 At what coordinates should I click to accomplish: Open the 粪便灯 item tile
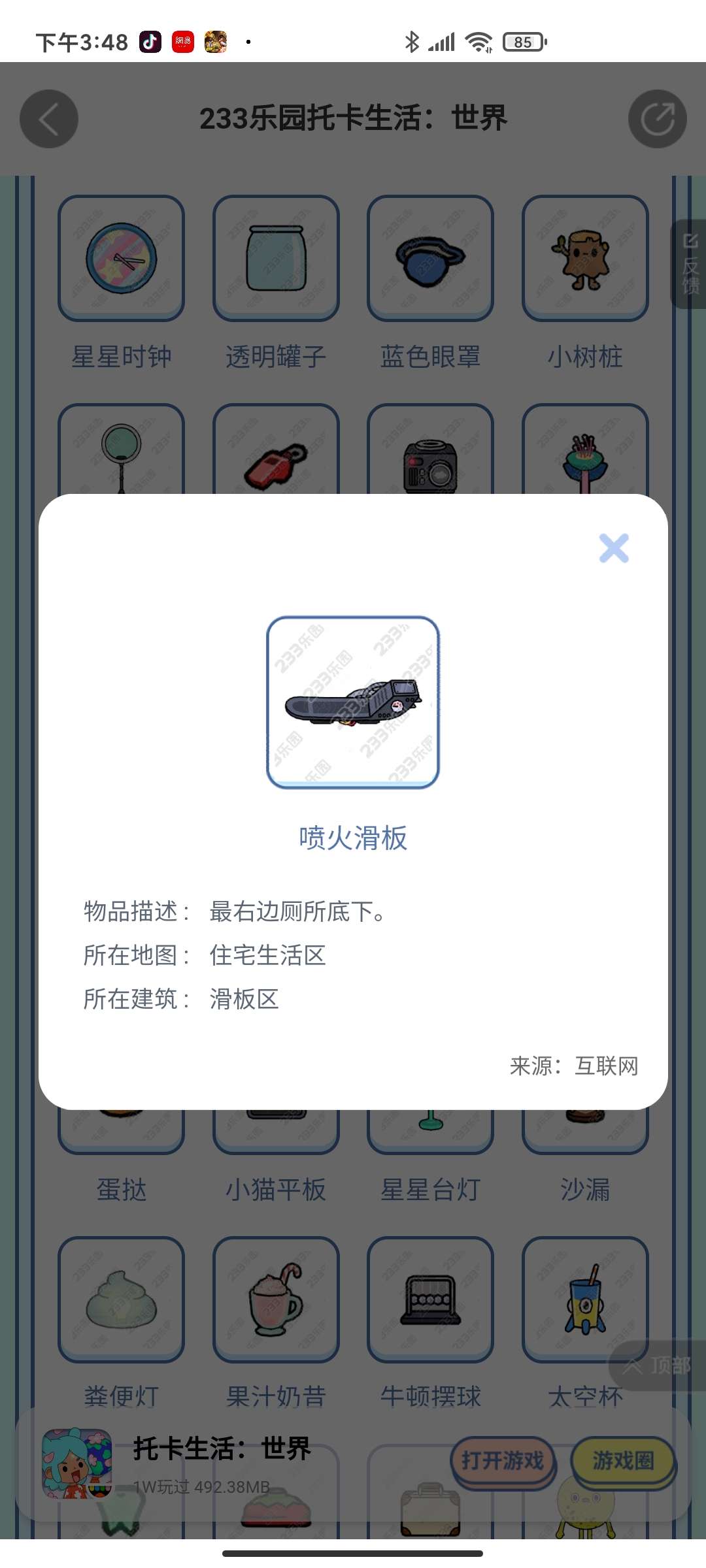point(122,1300)
